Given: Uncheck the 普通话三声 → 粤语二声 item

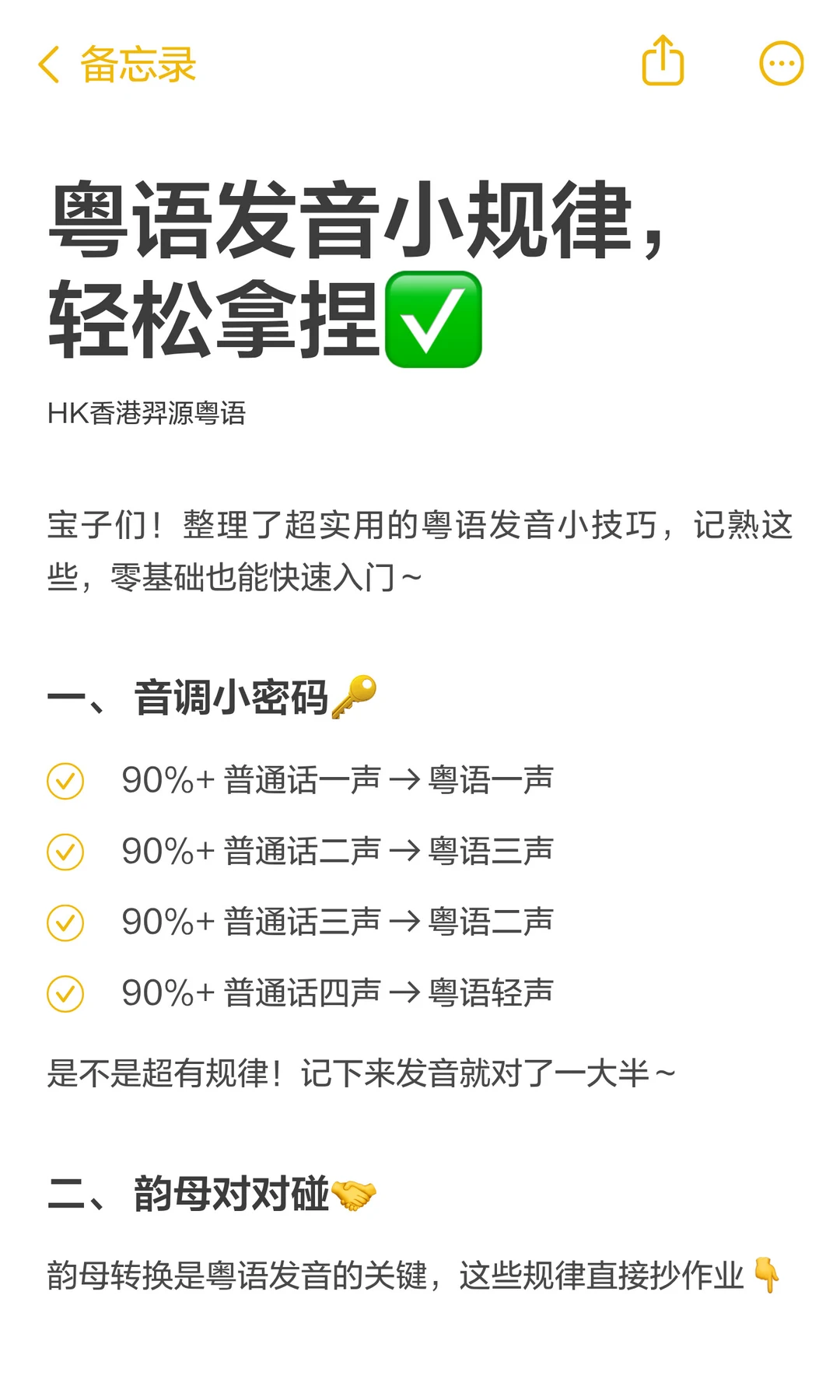Looking at the screenshot, I should (x=66, y=921).
